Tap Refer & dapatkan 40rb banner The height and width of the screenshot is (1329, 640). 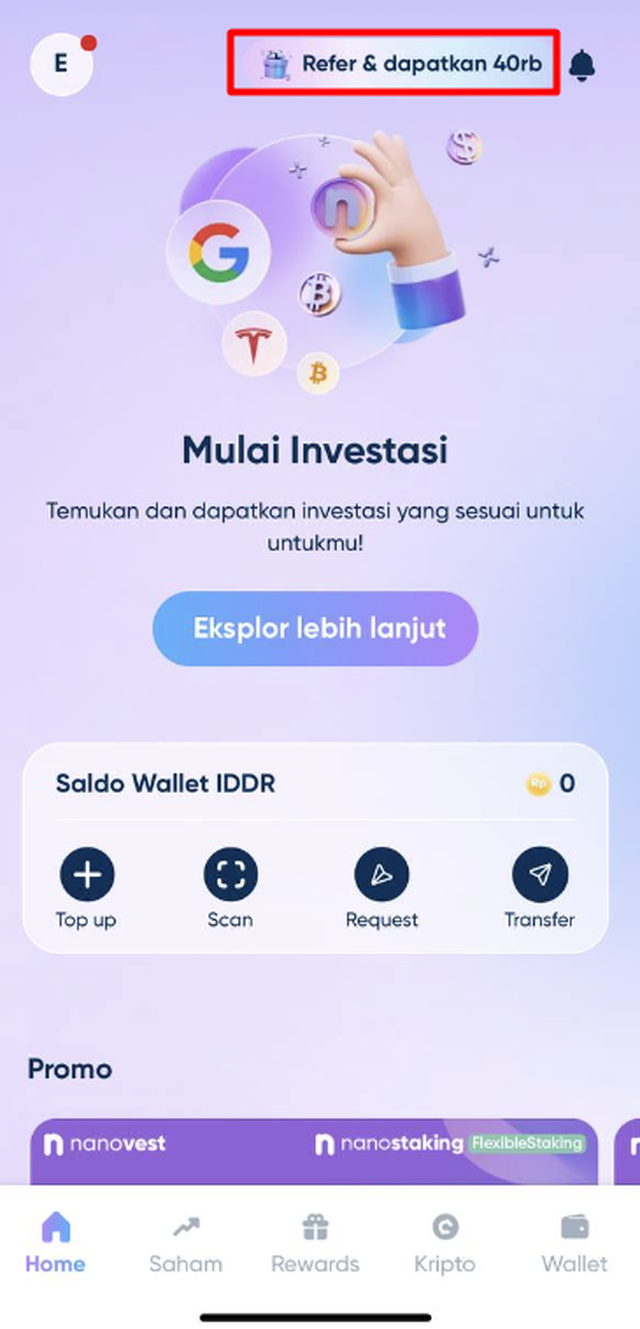click(x=394, y=64)
